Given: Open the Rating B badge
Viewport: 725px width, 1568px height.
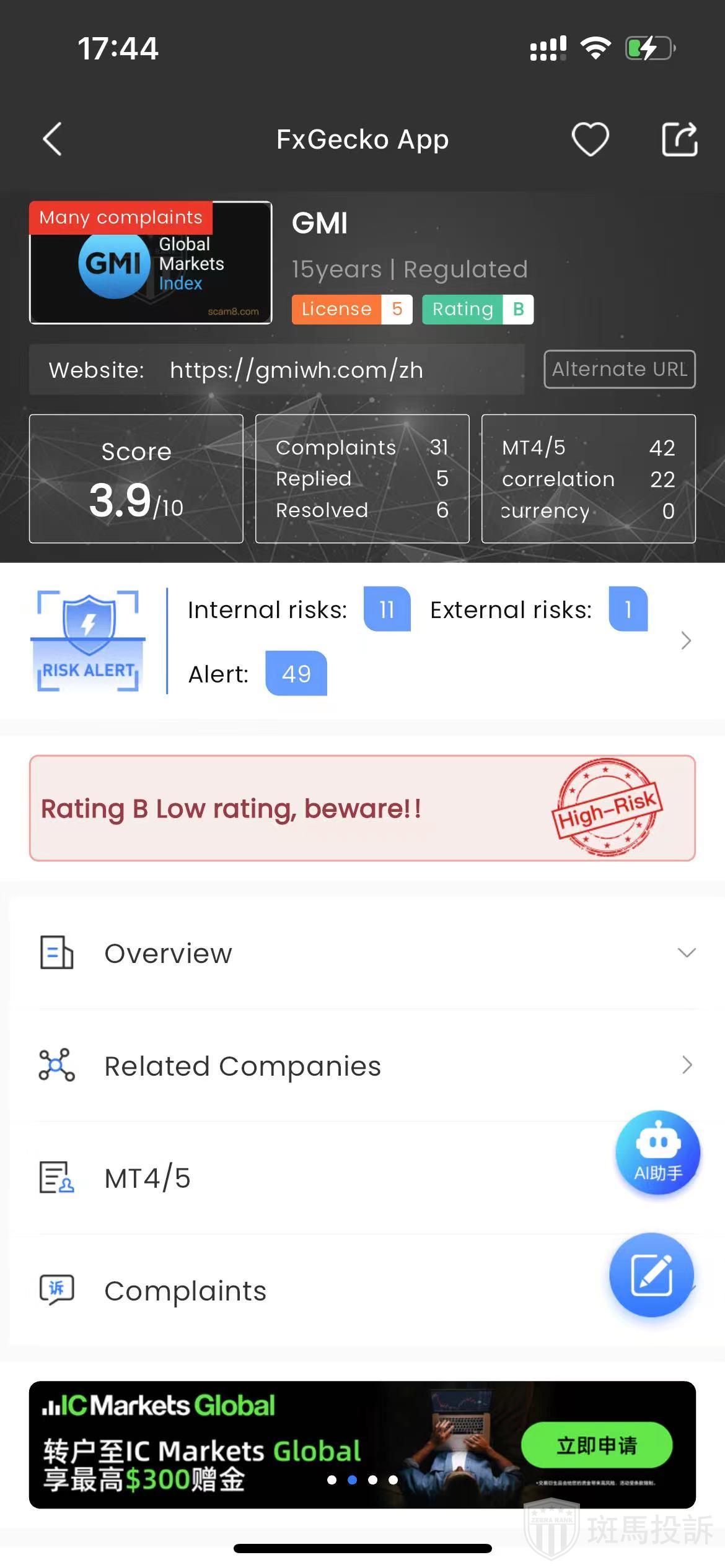Looking at the screenshot, I should coord(477,309).
